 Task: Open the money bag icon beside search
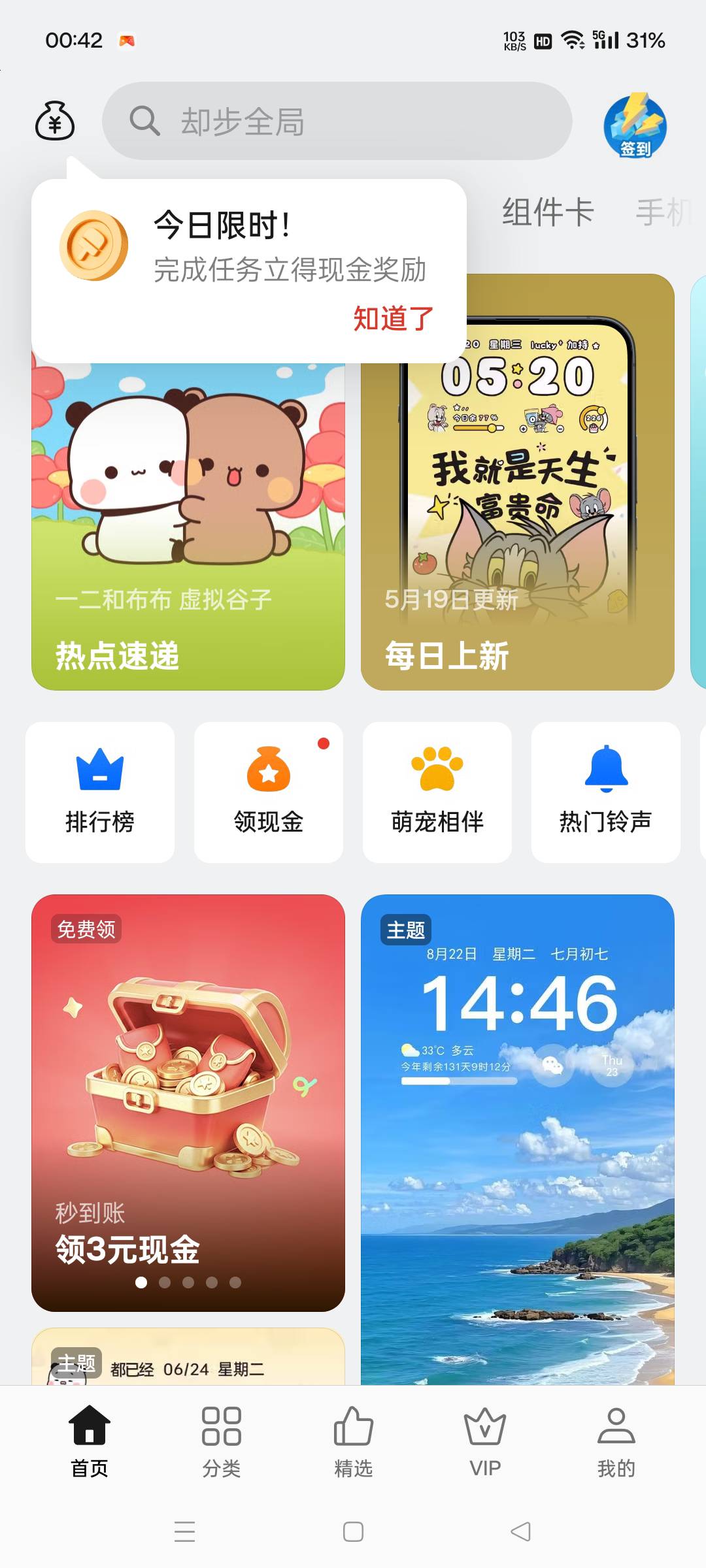[x=55, y=121]
